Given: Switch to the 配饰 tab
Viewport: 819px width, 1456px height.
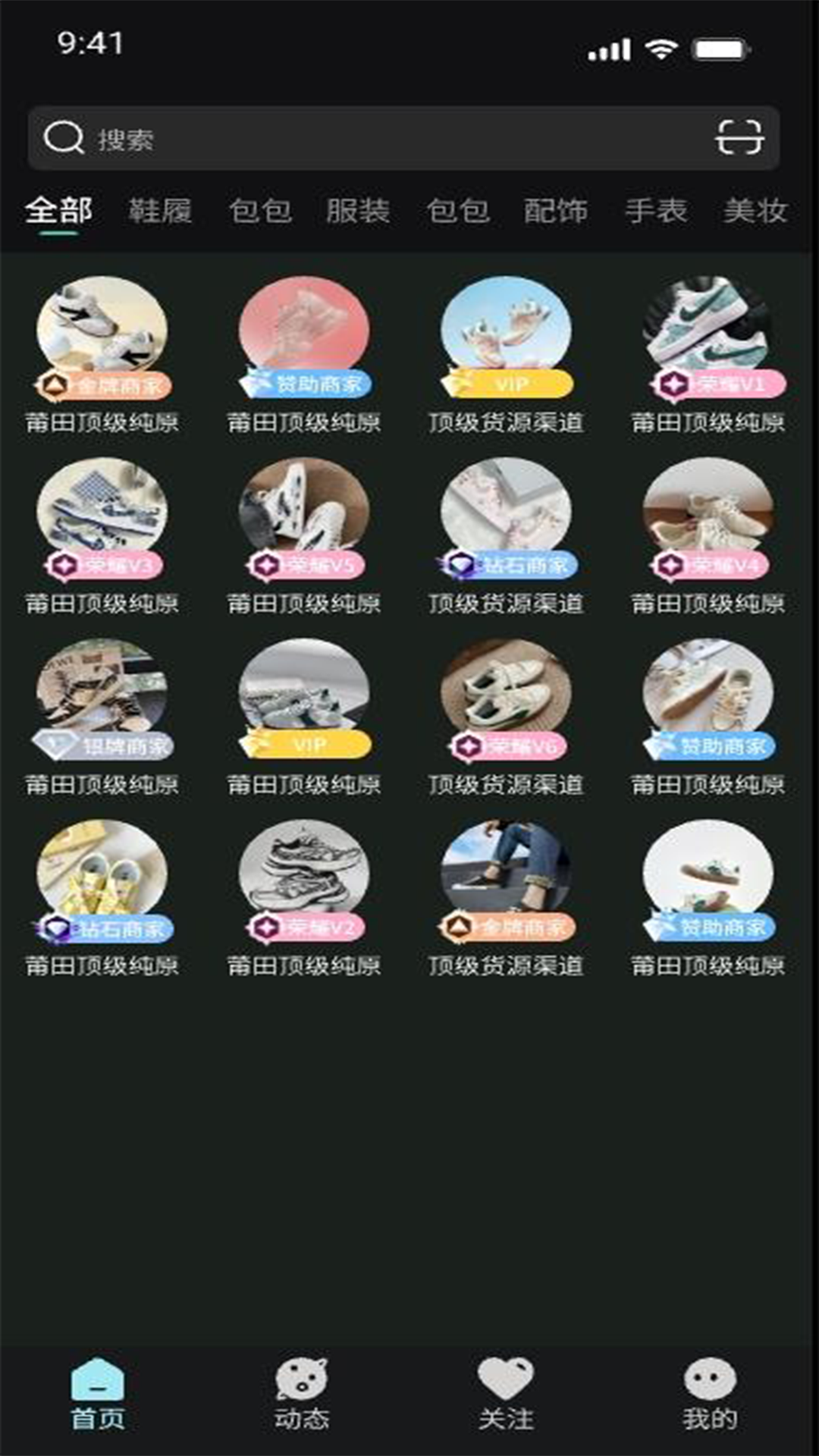Looking at the screenshot, I should point(556,211).
